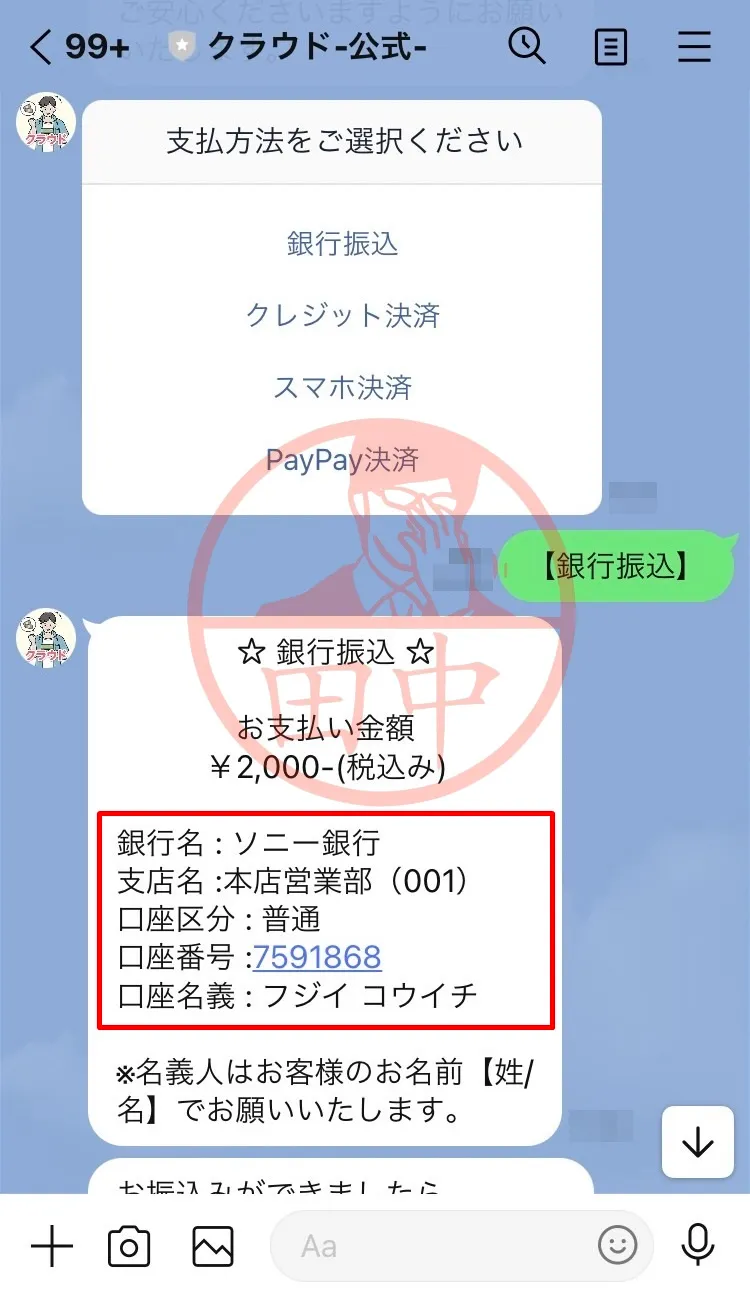The height and width of the screenshot is (1296, 750).
Task: Open the chat hamburger menu
Action: (694, 47)
